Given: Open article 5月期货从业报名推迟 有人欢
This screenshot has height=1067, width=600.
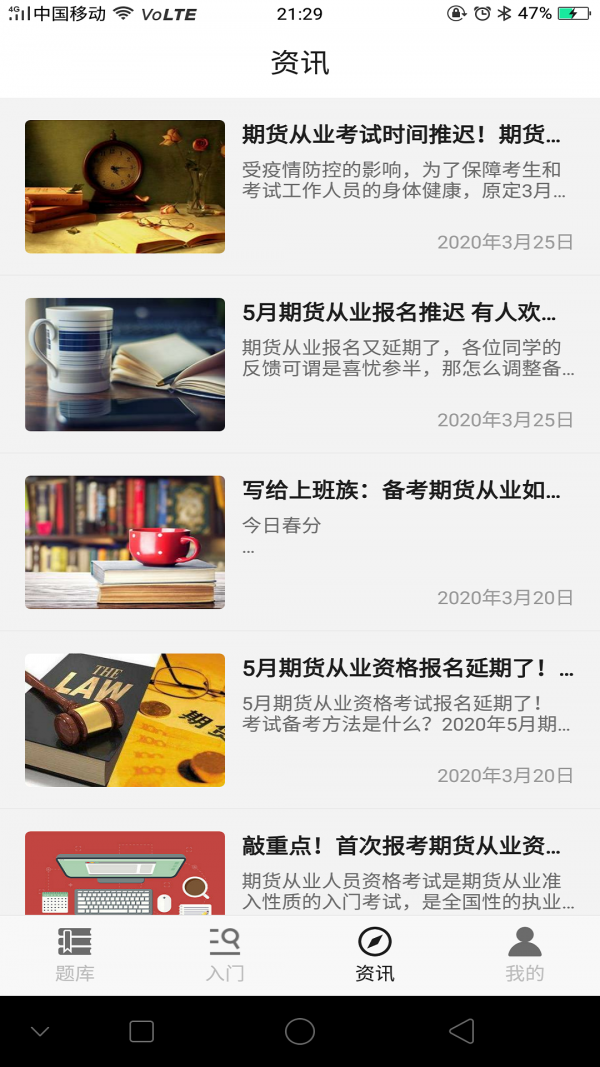Looking at the screenshot, I should (x=400, y=313).
